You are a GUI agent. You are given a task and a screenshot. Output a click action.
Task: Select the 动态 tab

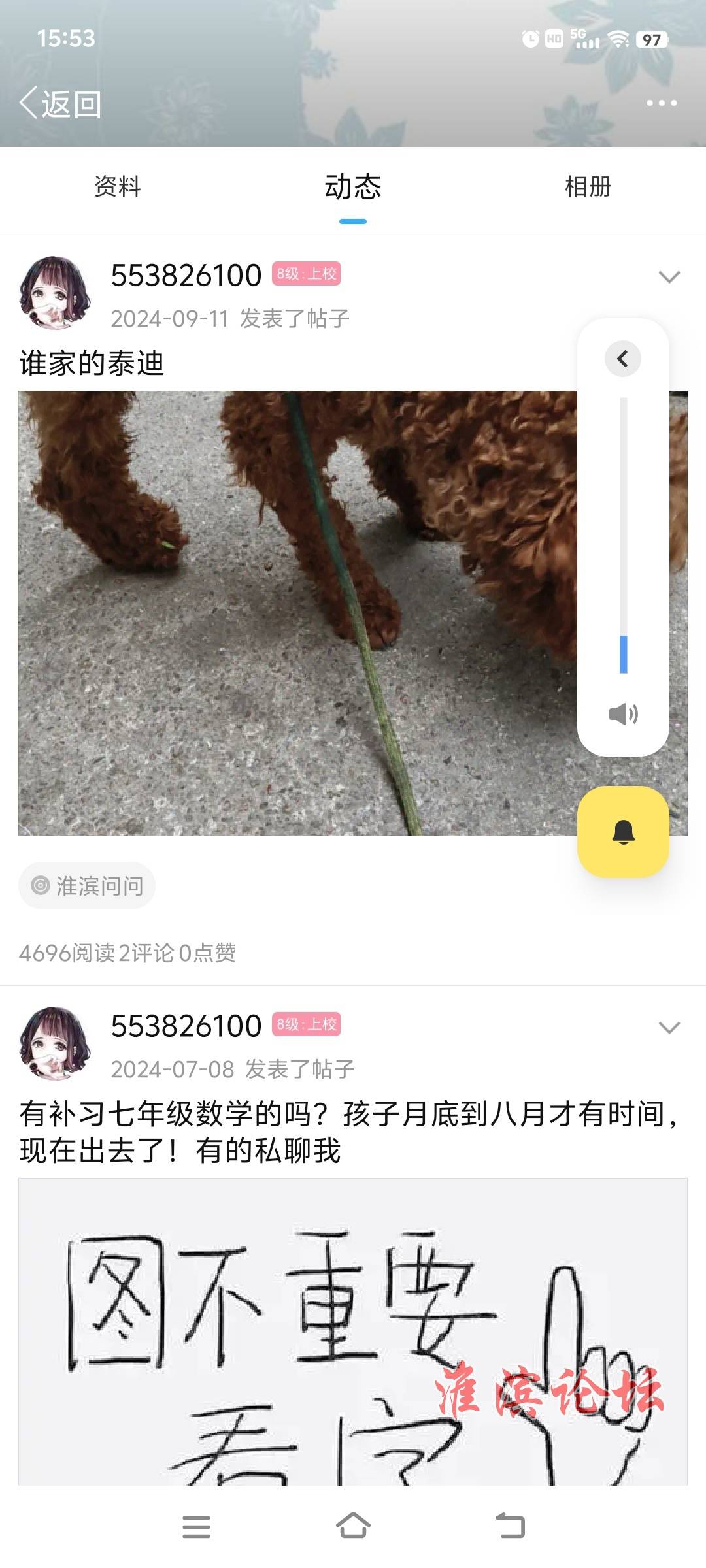pyautogui.click(x=353, y=187)
